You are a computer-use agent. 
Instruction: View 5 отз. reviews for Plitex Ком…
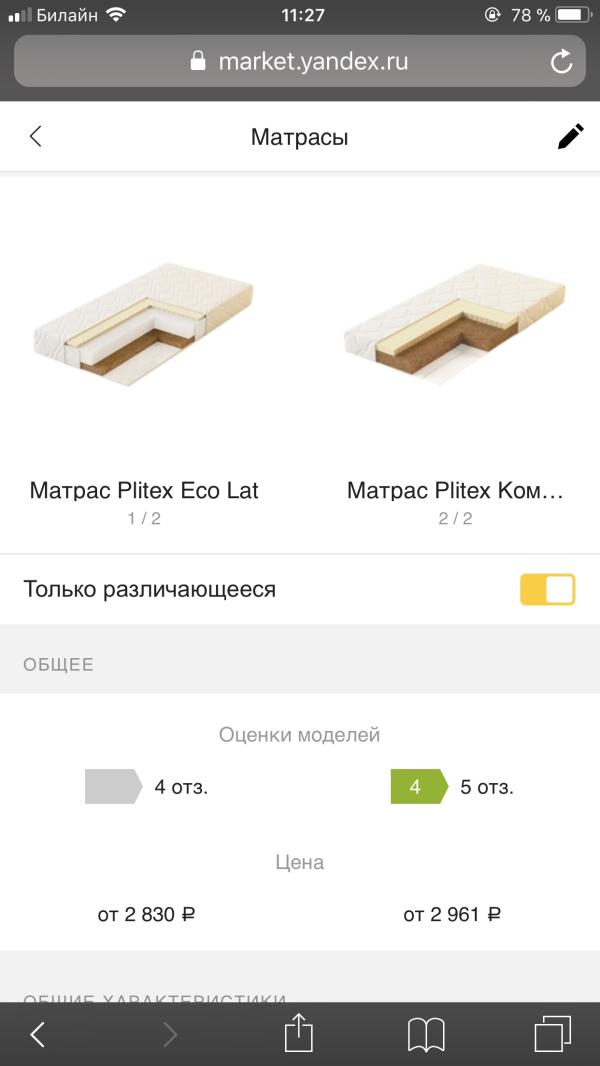[486, 787]
